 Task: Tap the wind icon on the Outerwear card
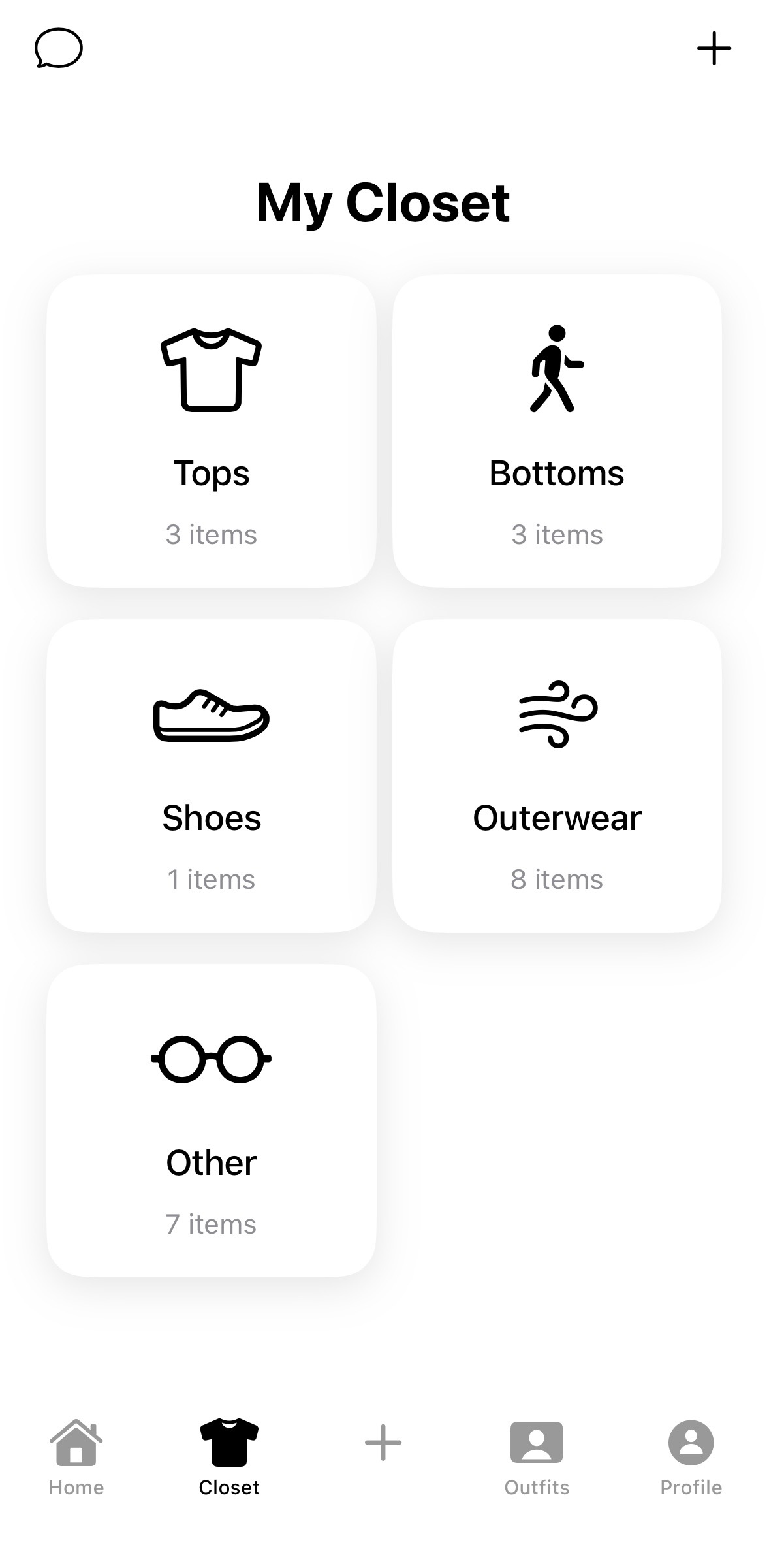coord(556,714)
